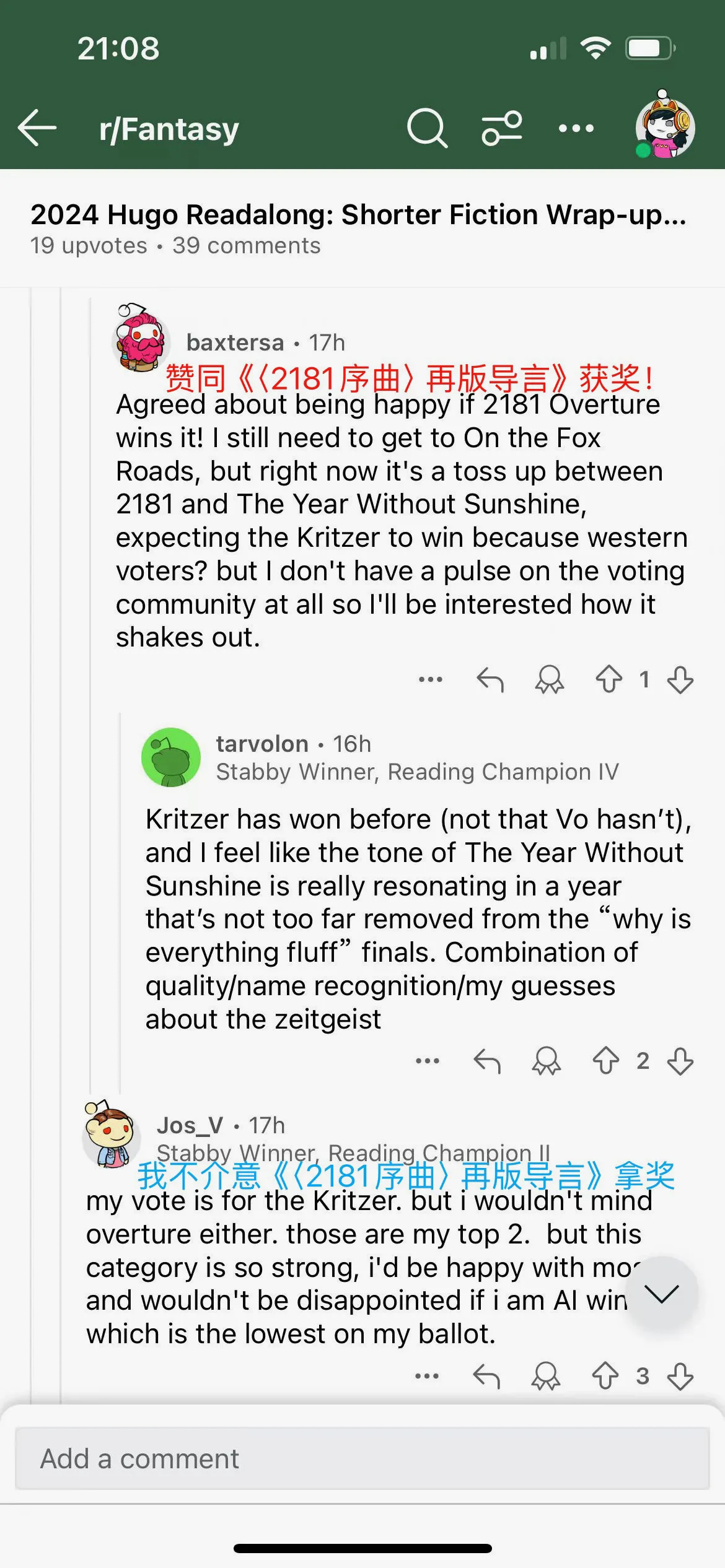Tap the Add a comment field
The width and height of the screenshot is (725, 1568).
(x=362, y=1458)
